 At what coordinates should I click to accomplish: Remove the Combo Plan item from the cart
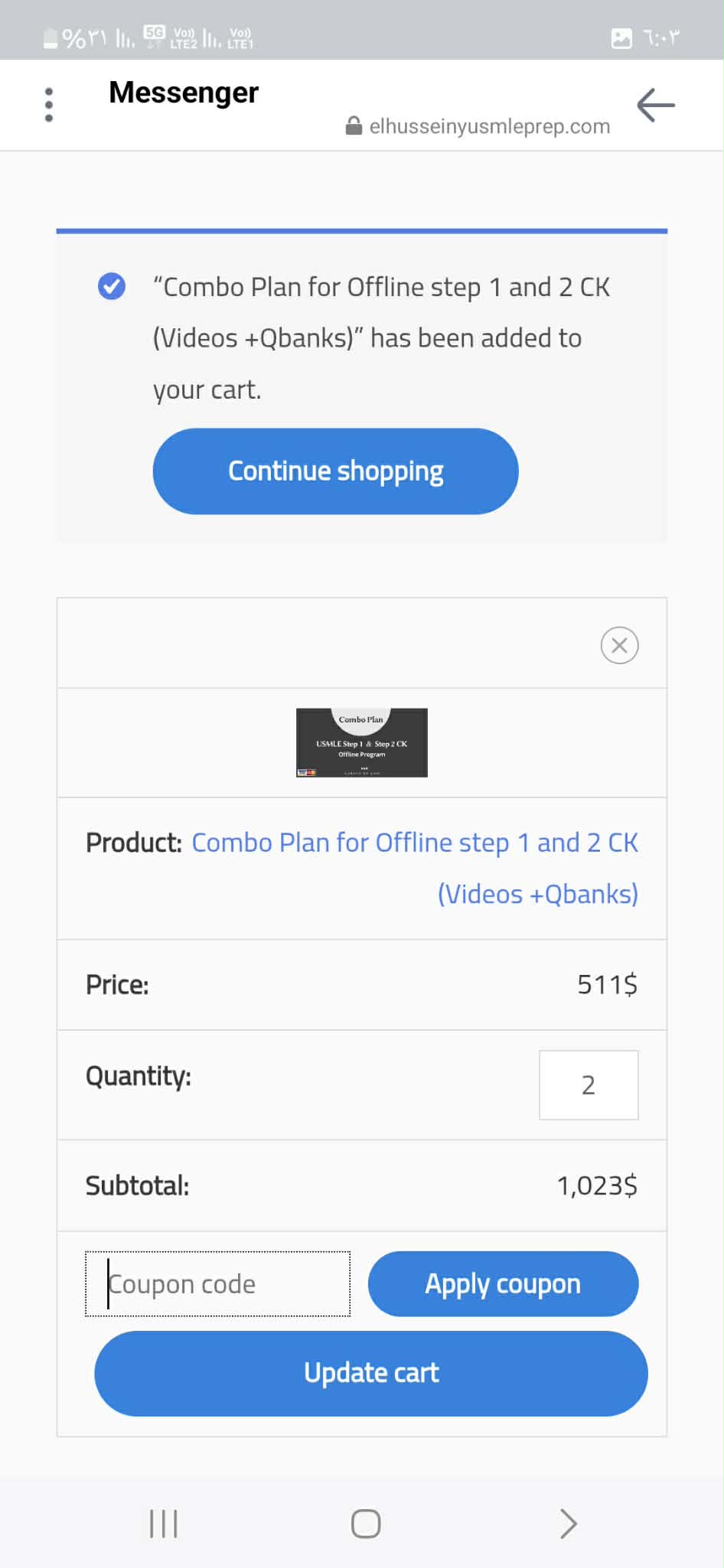click(619, 646)
